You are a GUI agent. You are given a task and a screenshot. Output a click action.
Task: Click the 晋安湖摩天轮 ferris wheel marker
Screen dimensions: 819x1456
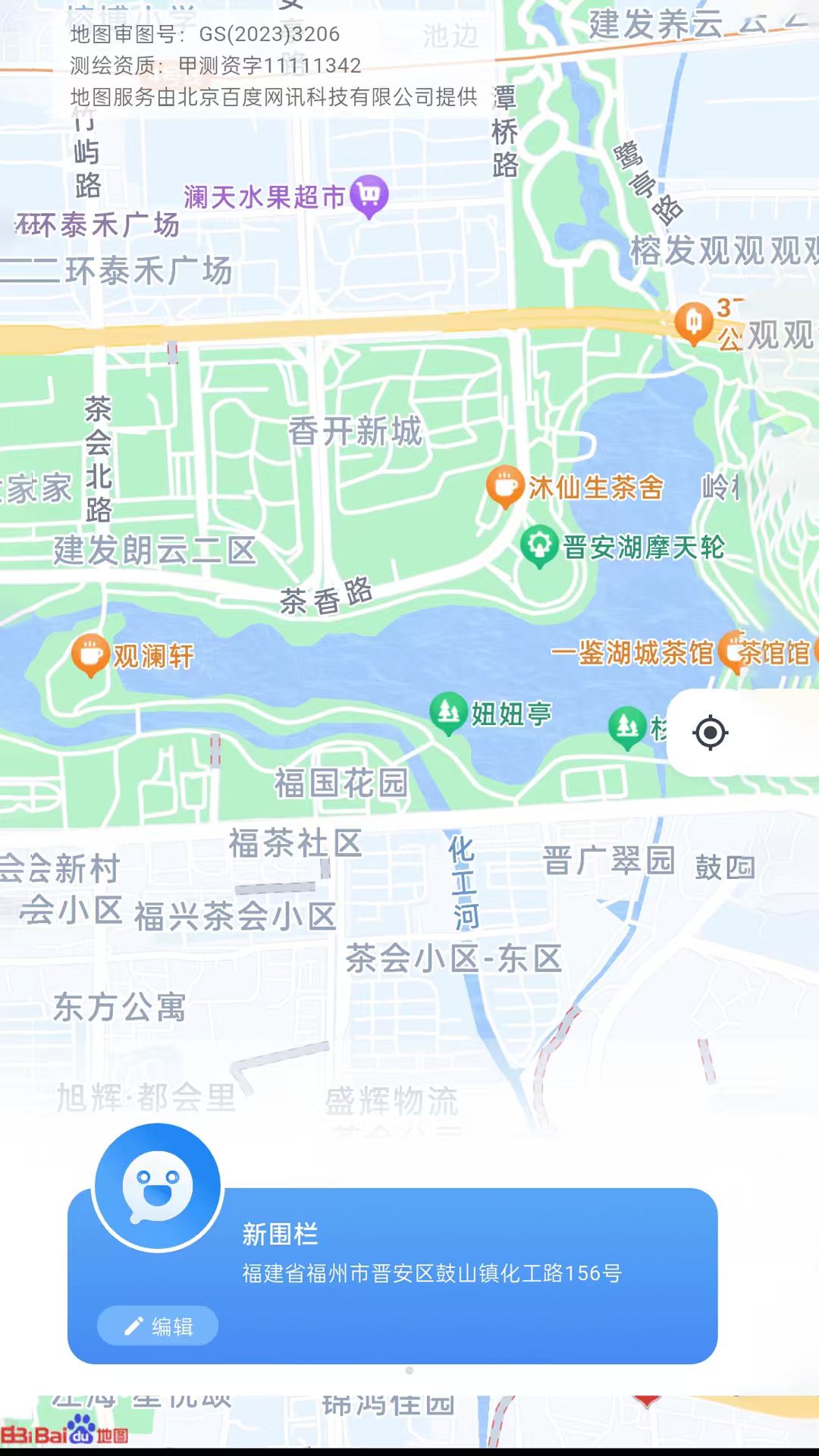click(538, 545)
